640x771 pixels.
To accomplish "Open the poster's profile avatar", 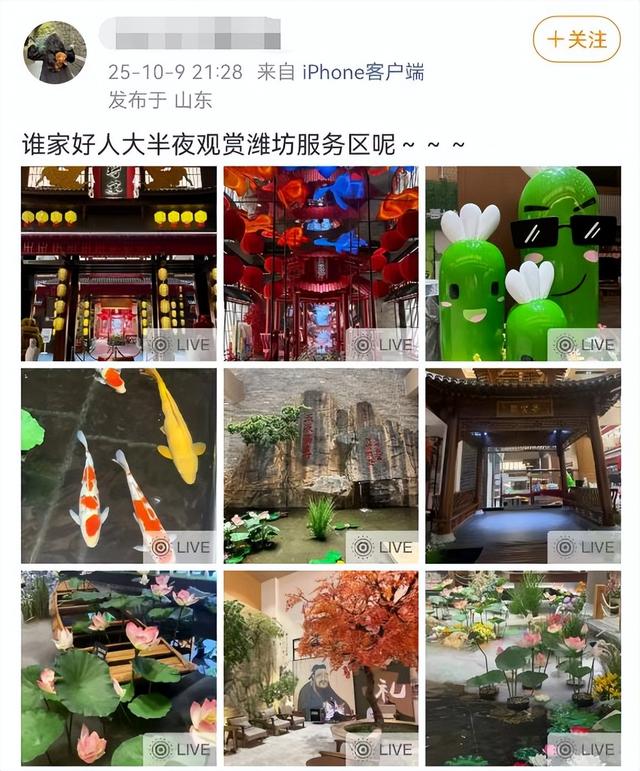I will 54,52.
